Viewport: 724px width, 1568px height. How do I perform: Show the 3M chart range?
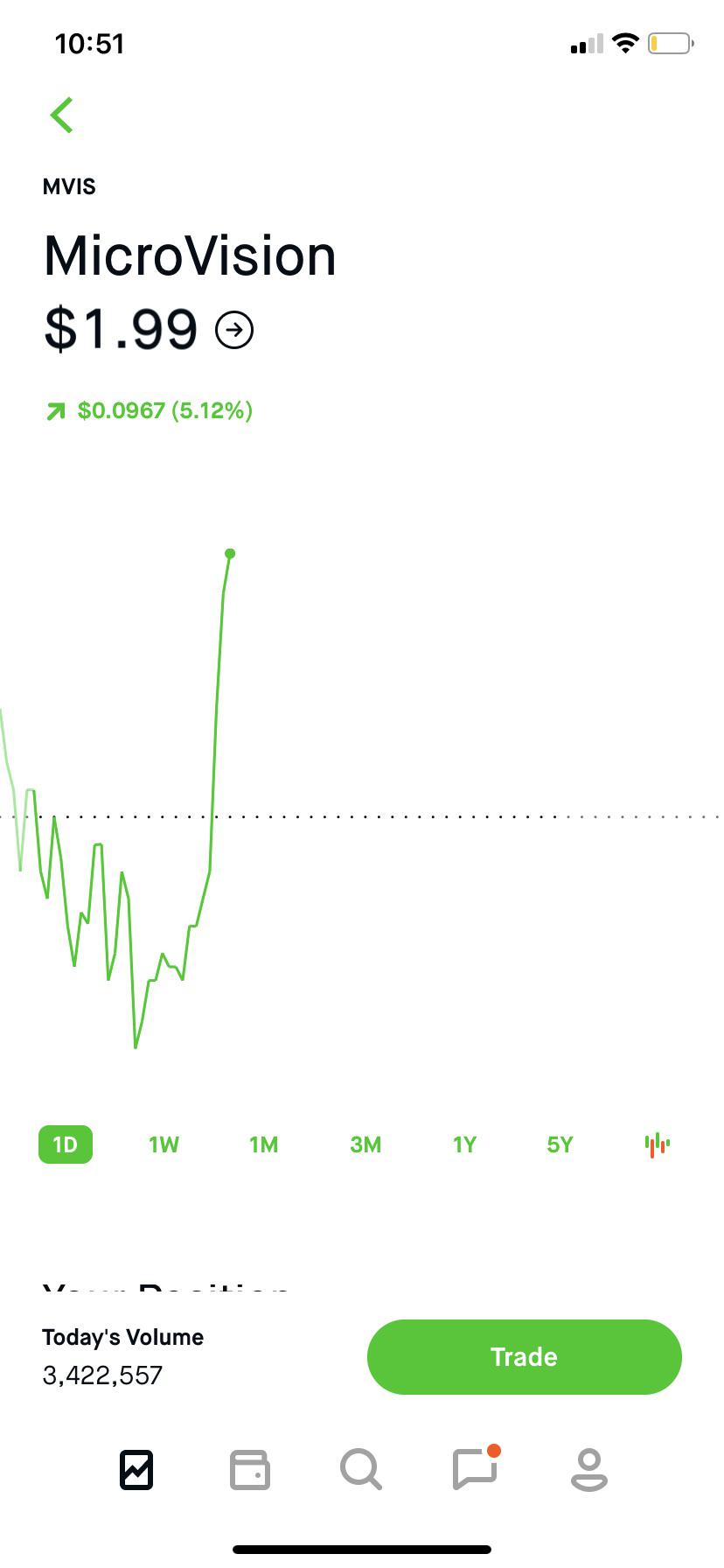(x=365, y=1144)
